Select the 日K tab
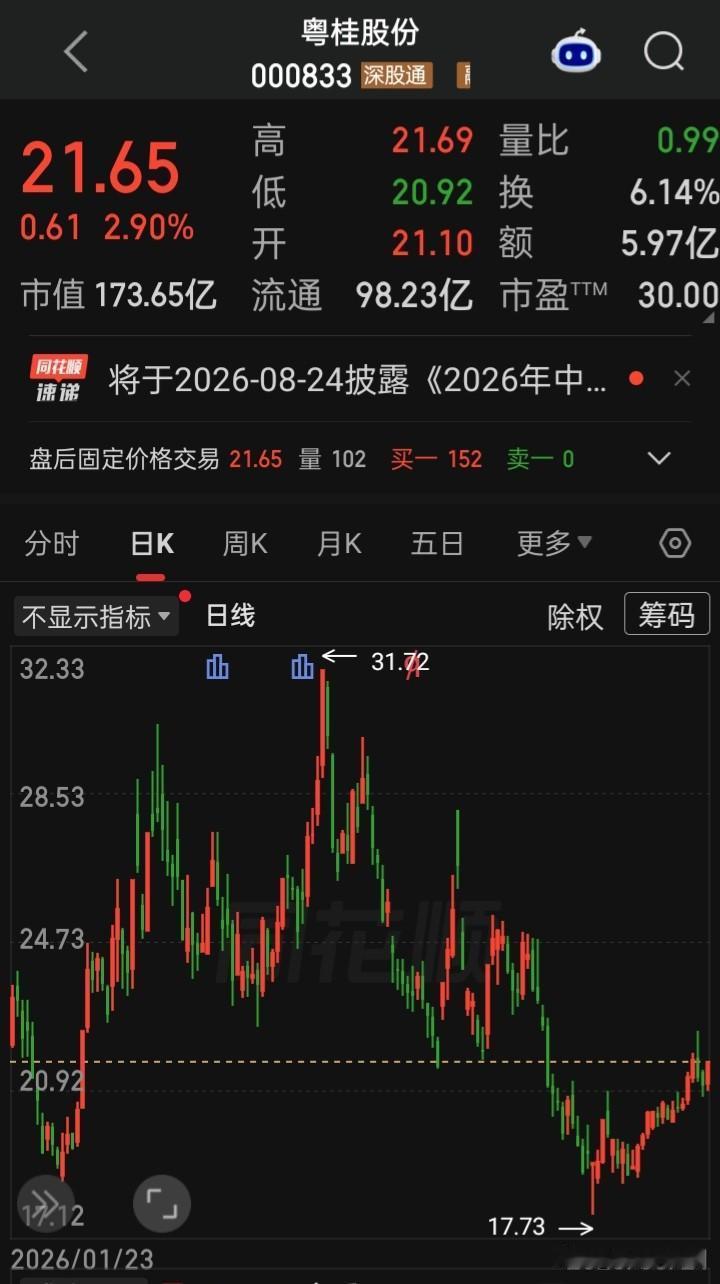720x1284 pixels. click(151, 543)
